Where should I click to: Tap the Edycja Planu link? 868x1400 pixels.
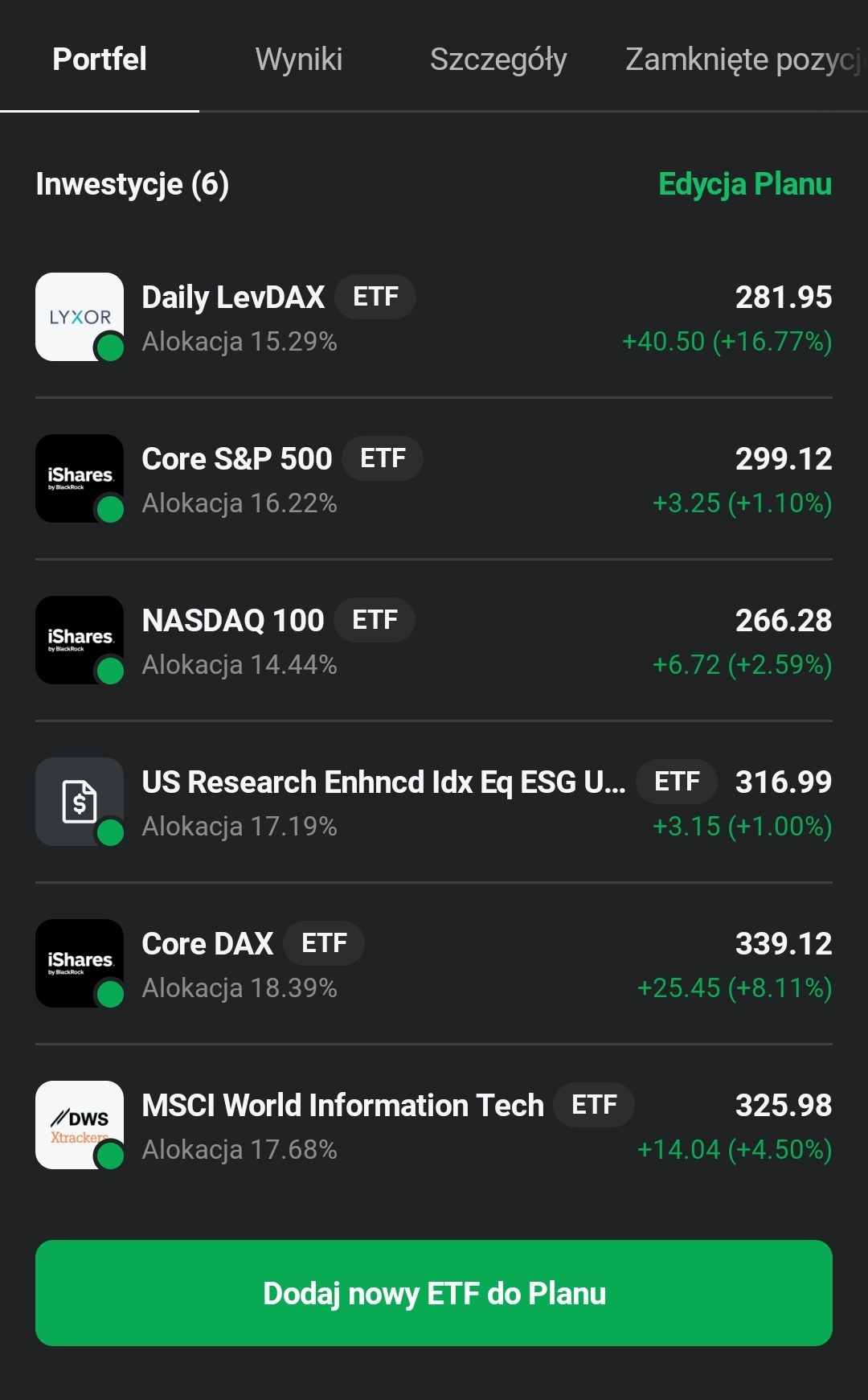tap(744, 184)
